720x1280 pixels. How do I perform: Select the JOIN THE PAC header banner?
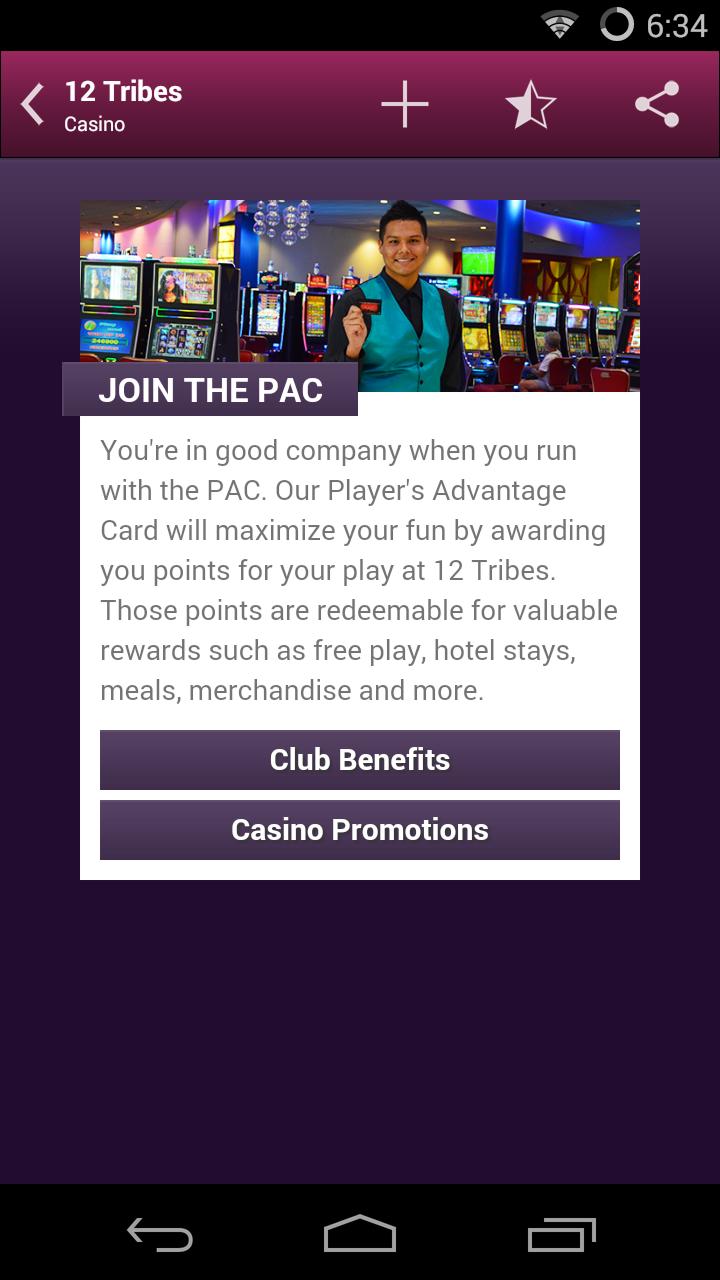[210, 390]
